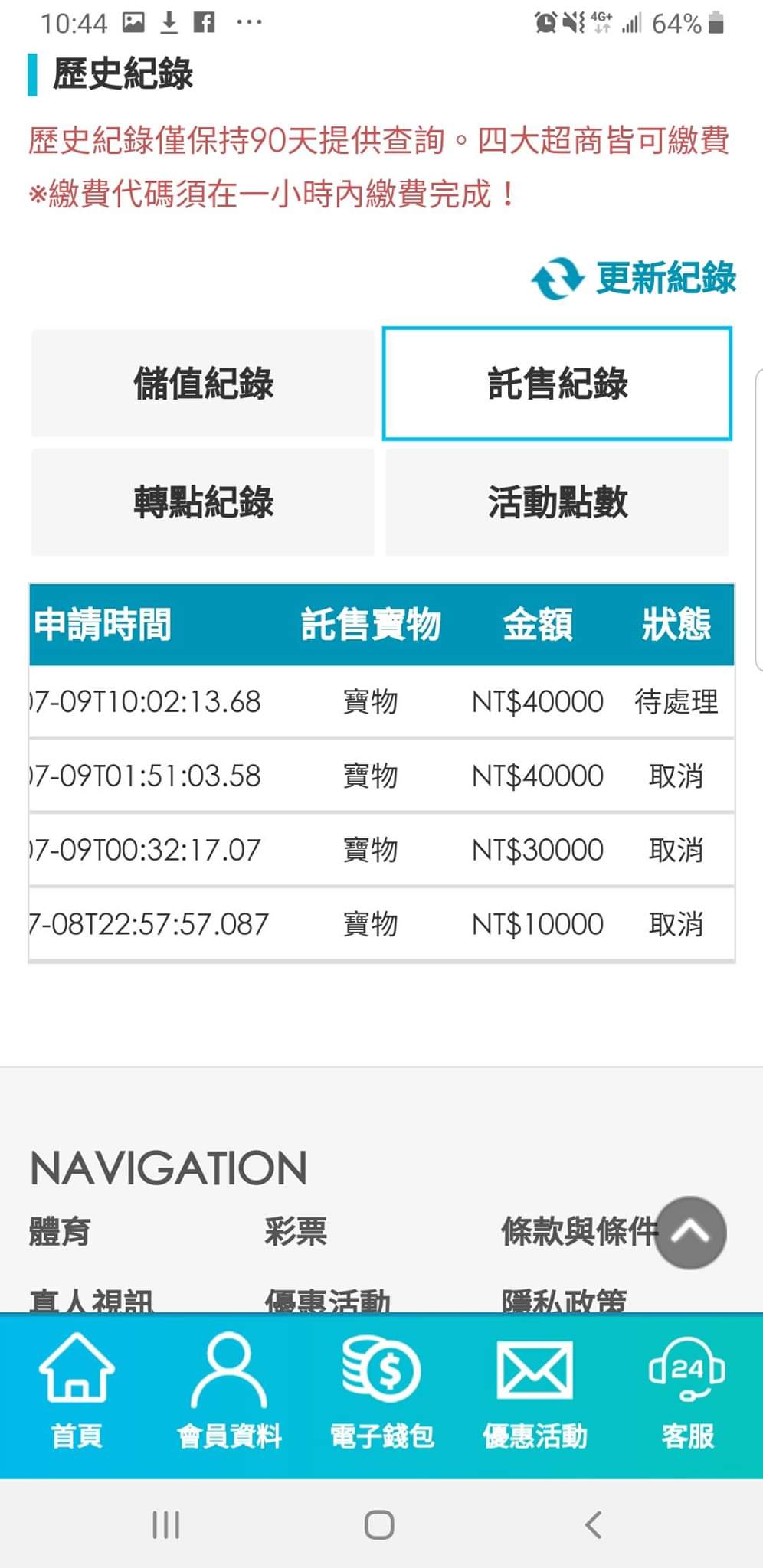Open the 條款與條件 link
Viewport: 763px width, 1568px height.
(578, 1232)
